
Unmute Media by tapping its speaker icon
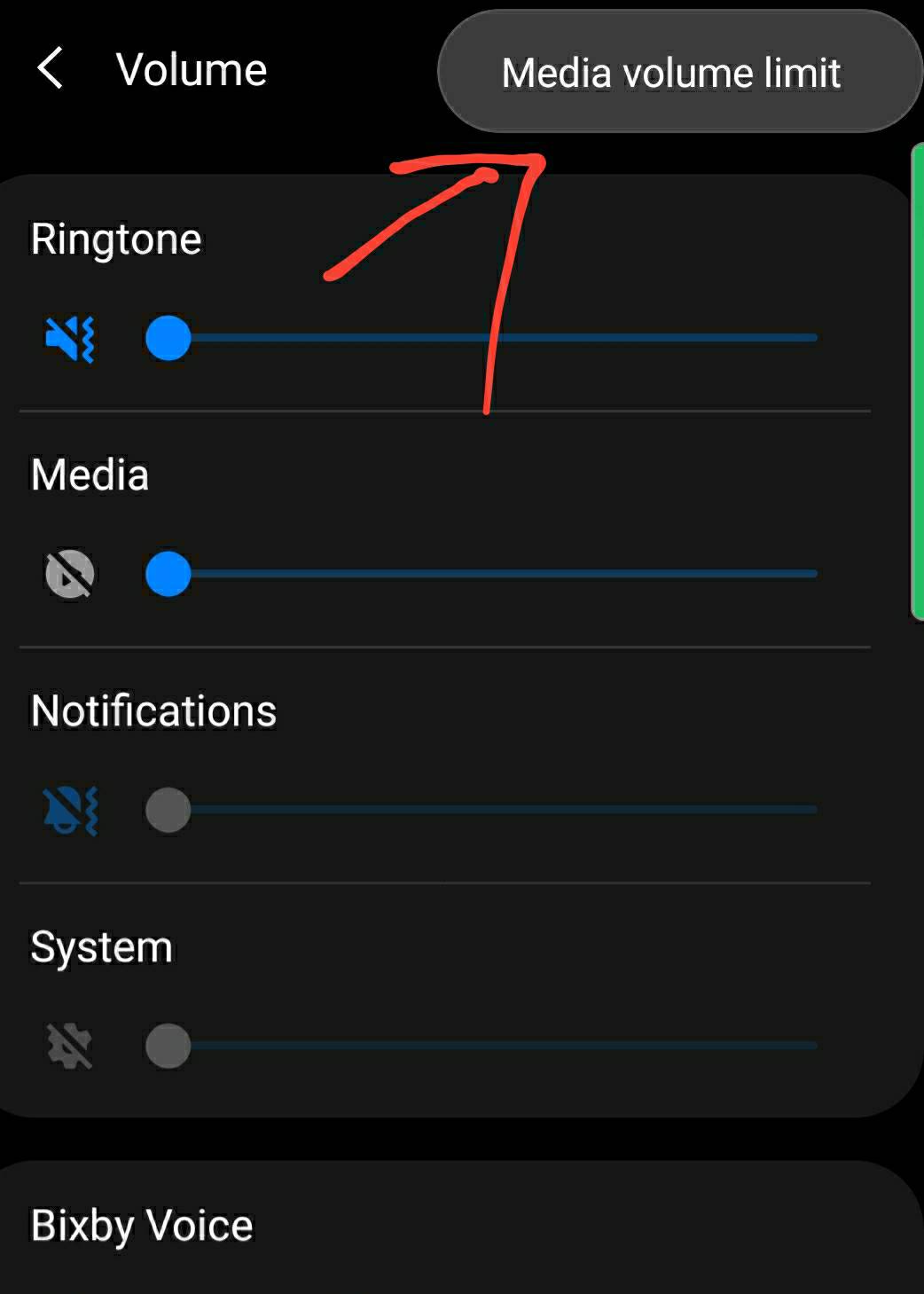click(69, 574)
